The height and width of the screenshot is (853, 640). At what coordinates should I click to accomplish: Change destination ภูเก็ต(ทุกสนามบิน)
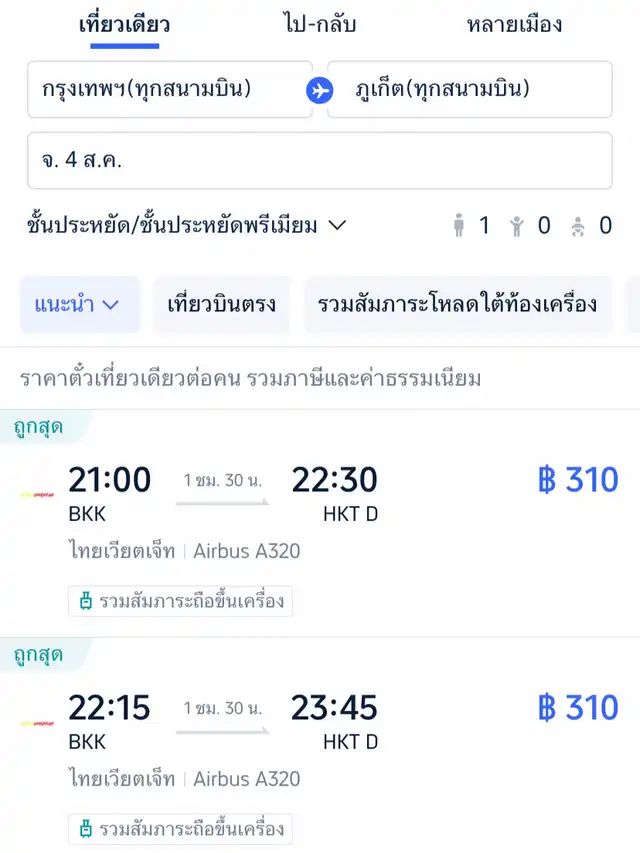tap(468, 90)
